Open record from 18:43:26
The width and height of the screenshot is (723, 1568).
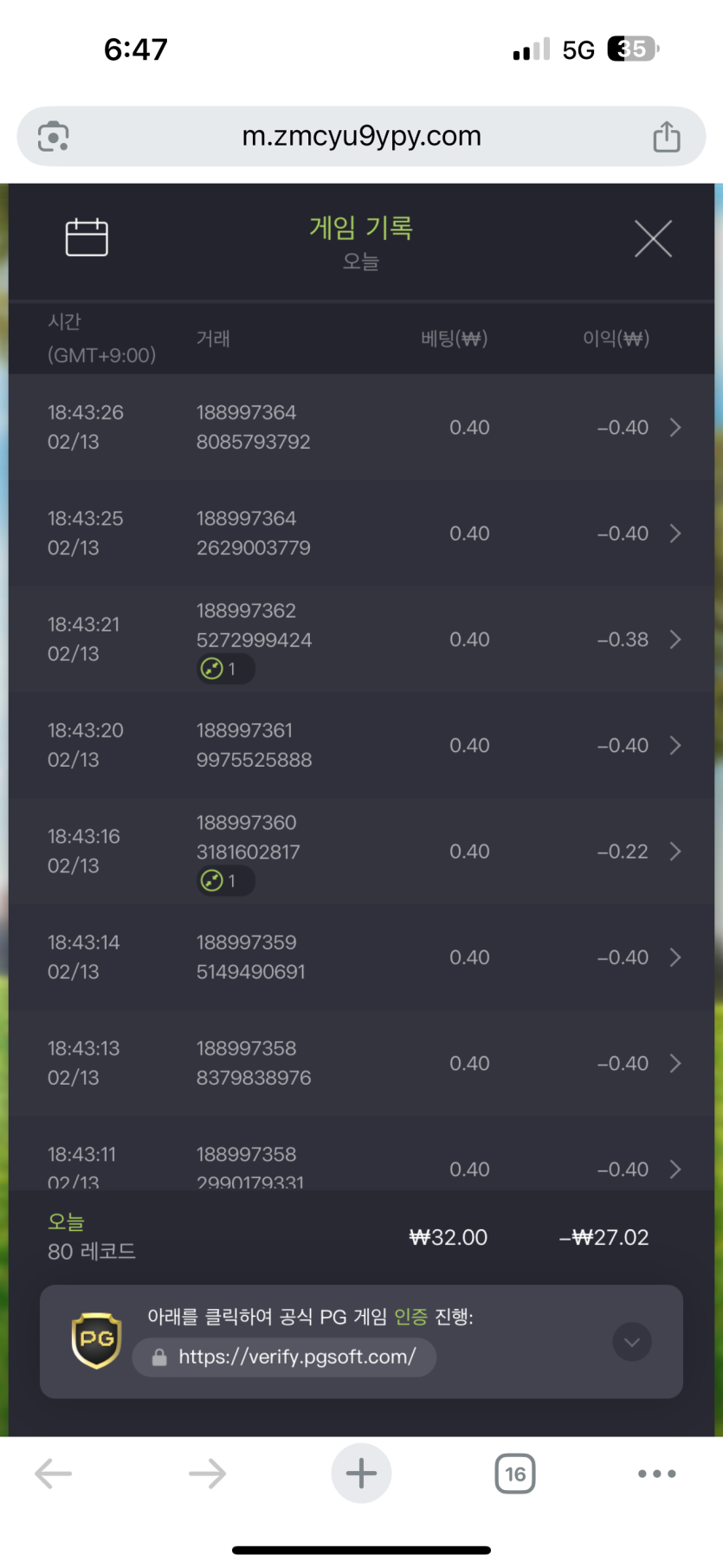pyautogui.click(x=361, y=427)
